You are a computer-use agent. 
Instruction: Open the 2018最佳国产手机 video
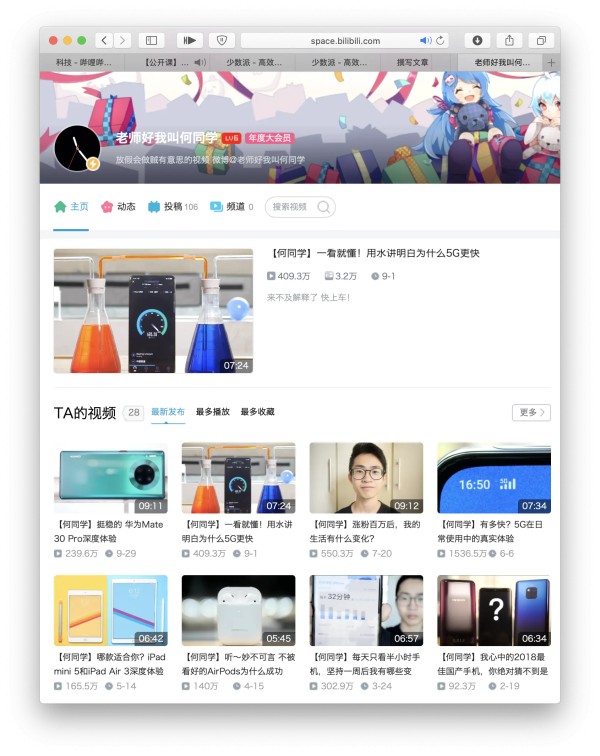point(493,610)
